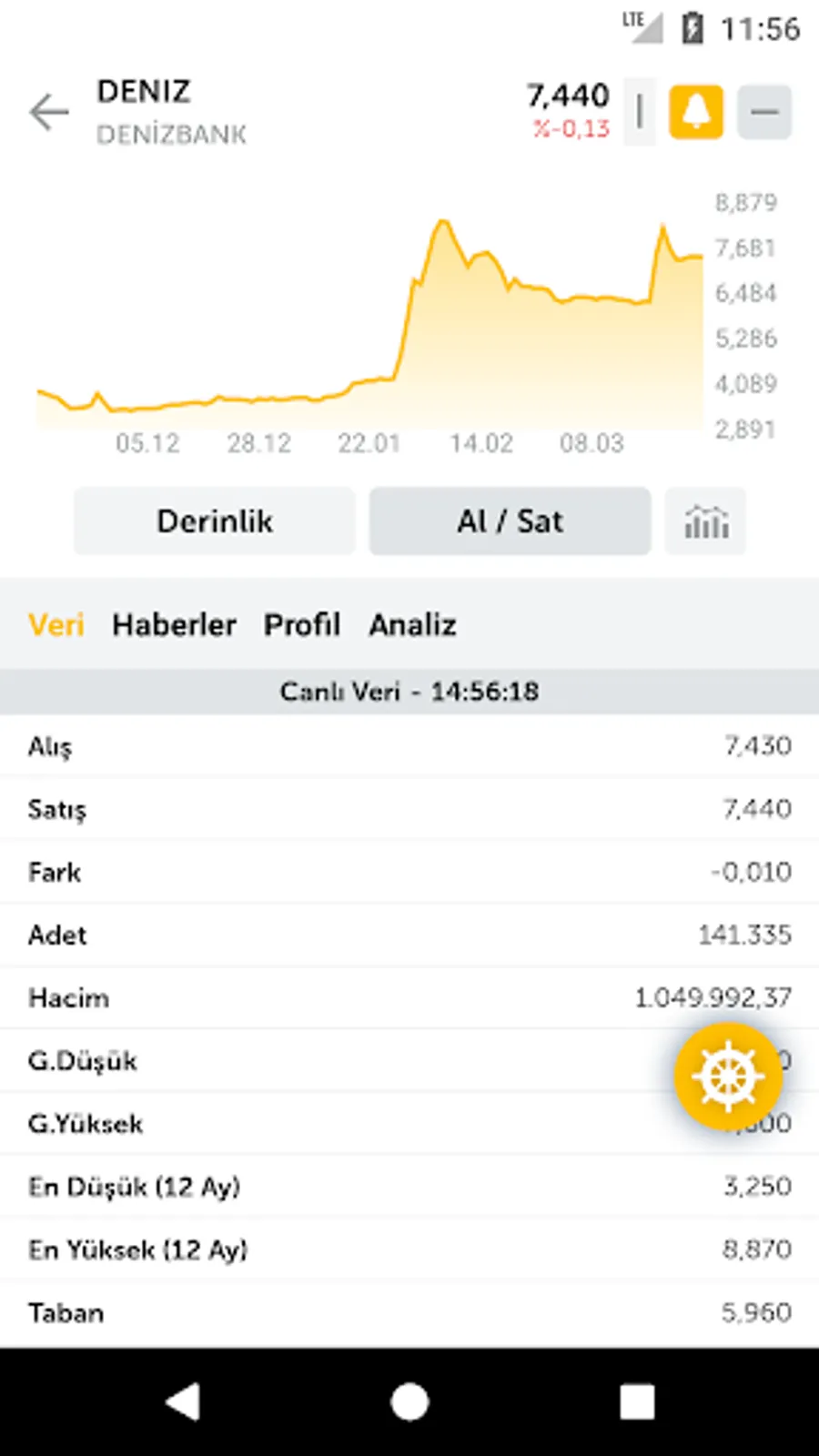Screen dimensions: 819x1456
Task: Tap the system home button
Action: [409, 1402]
